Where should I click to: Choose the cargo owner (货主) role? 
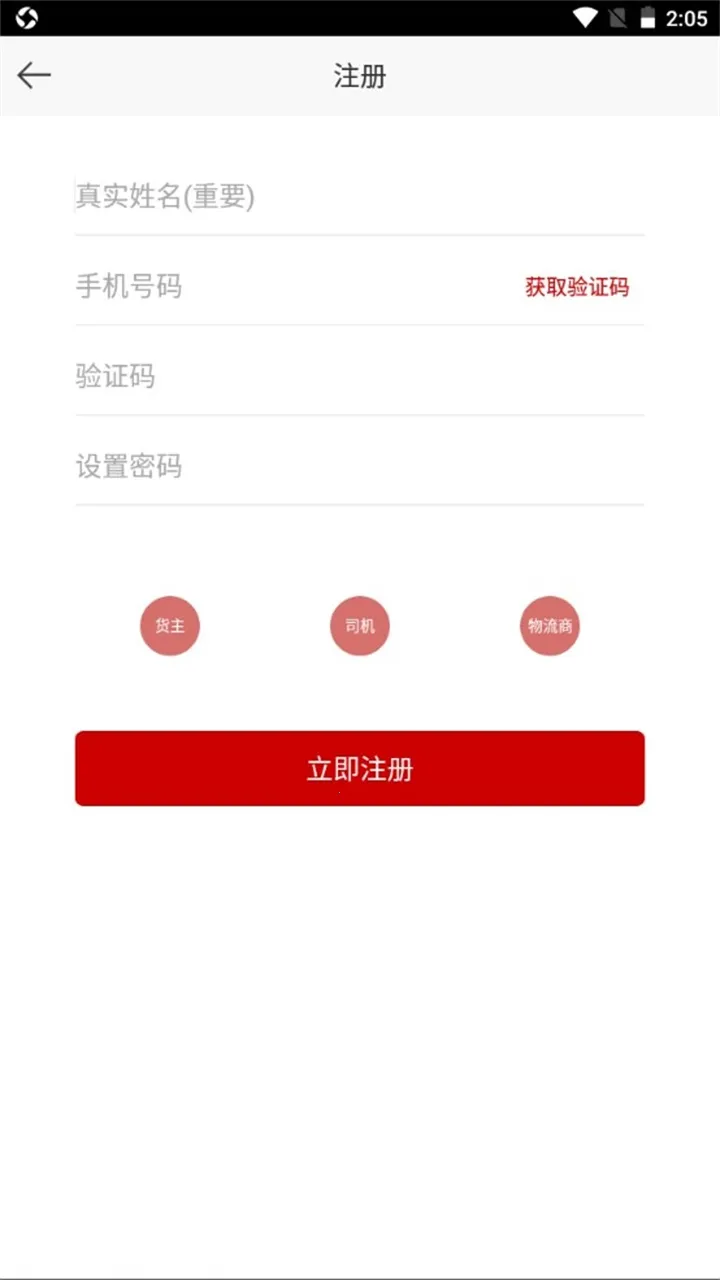pos(170,626)
